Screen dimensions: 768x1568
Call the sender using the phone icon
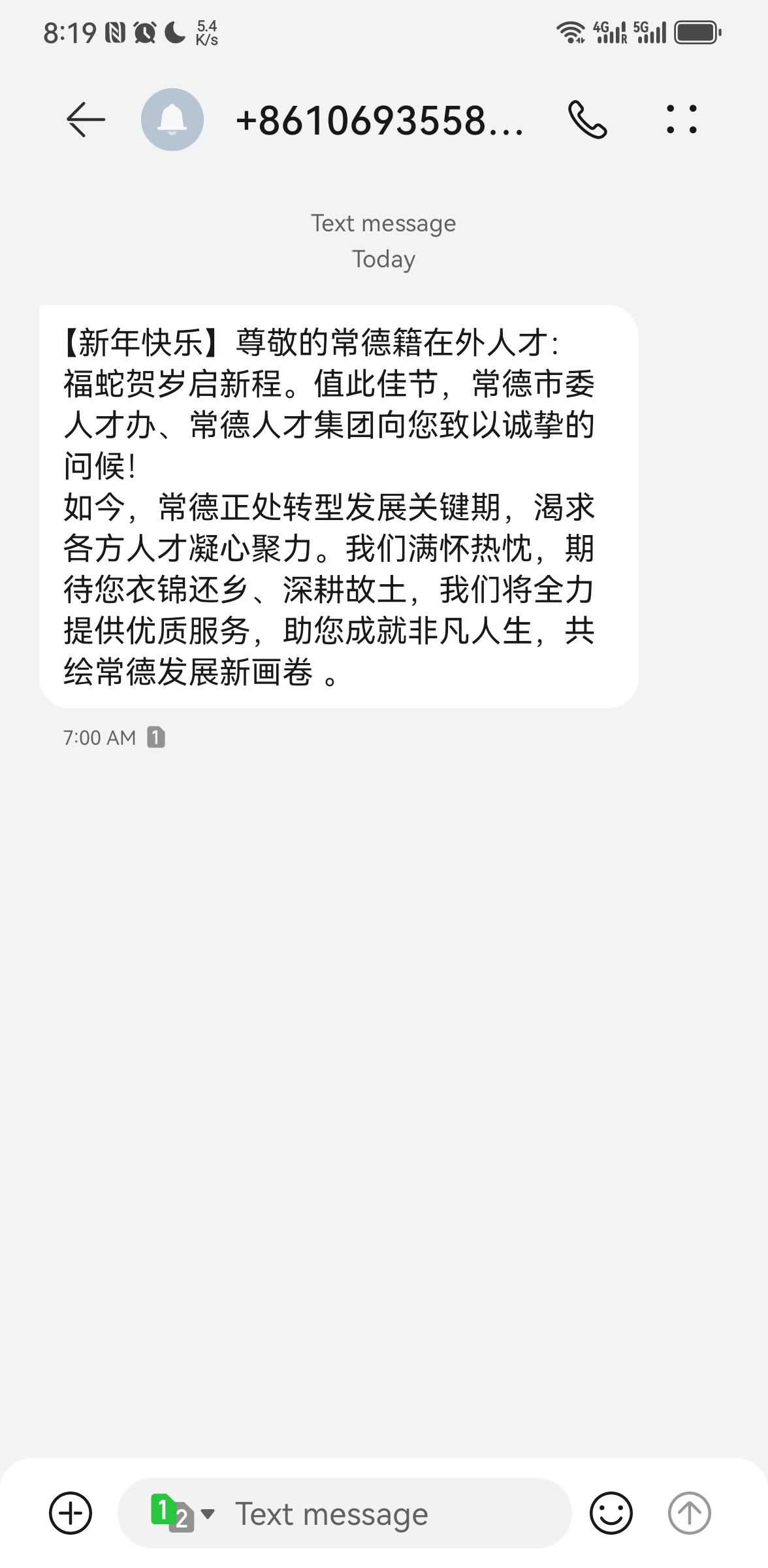(587, 120)
